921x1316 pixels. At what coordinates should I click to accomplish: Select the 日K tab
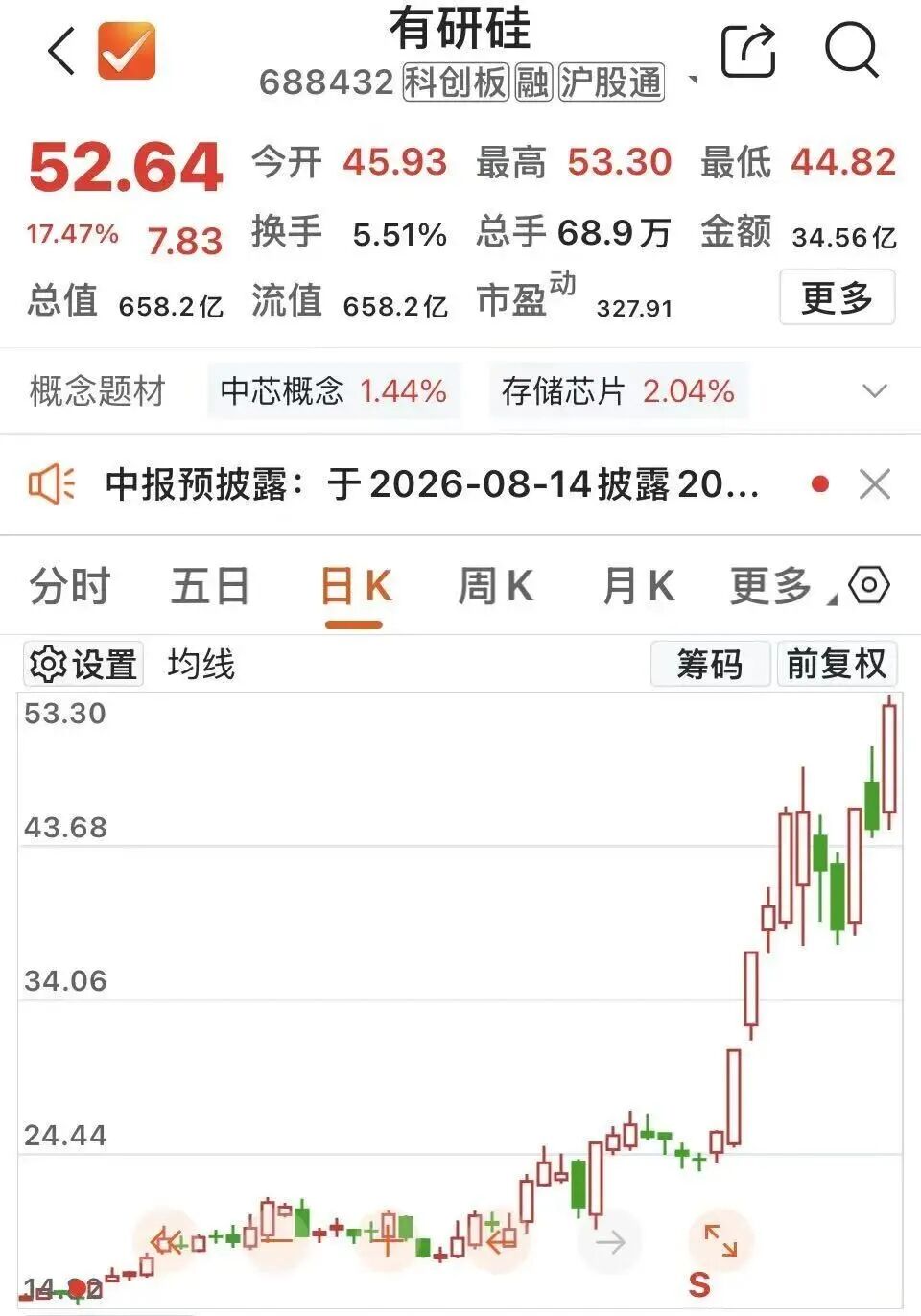[x=355, y=586]
